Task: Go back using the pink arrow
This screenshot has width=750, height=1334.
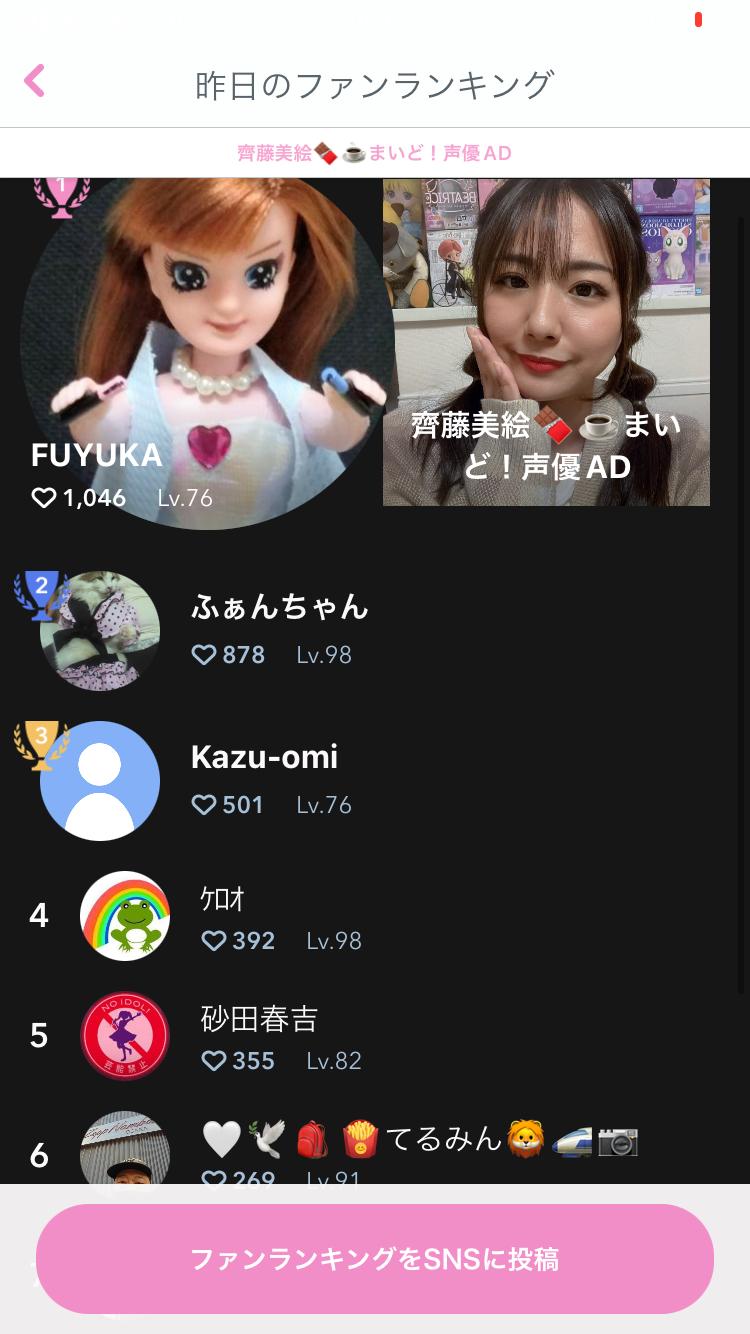Action: [x=35, y=81]
